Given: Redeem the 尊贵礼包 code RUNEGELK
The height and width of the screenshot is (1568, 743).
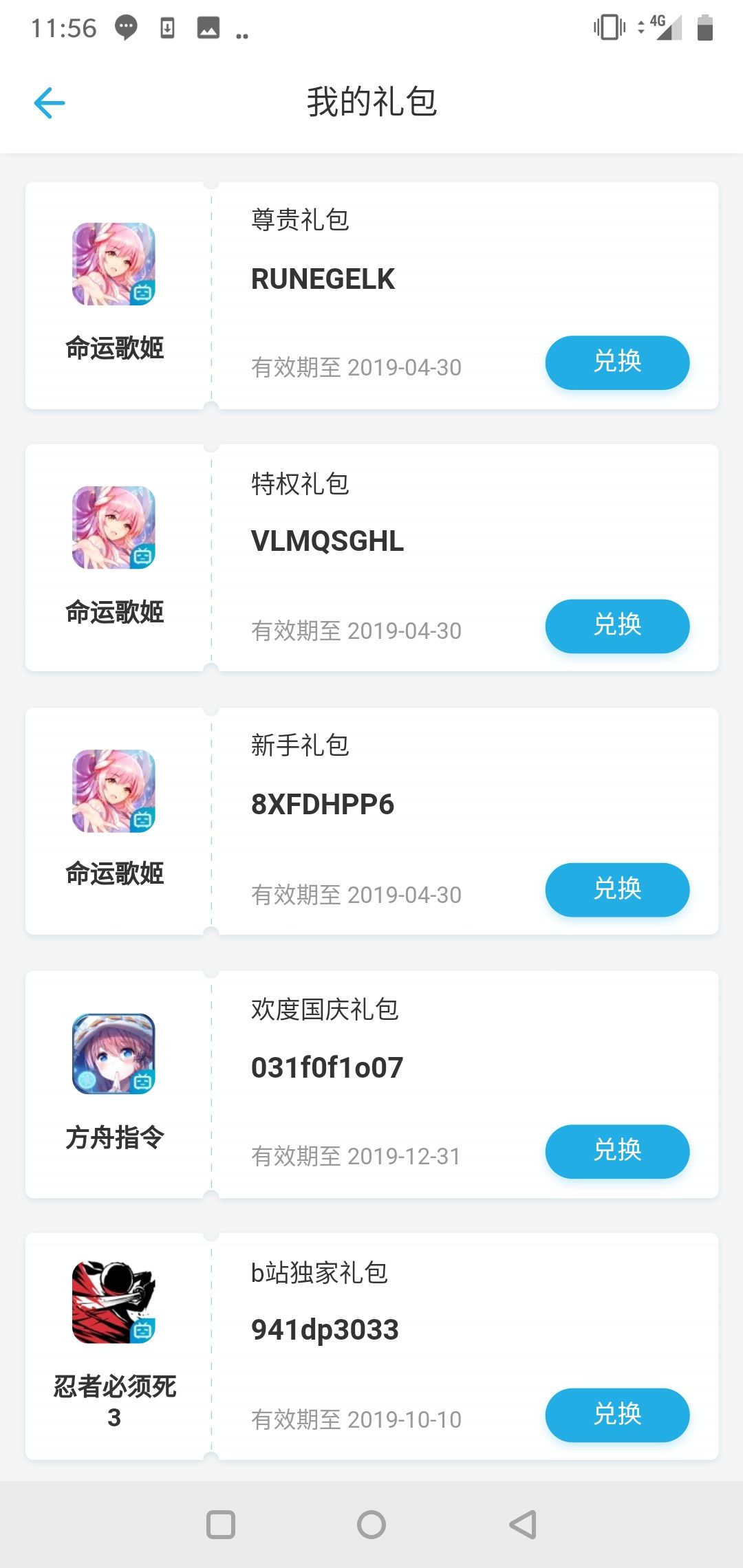Looking at the screenshot, I should pyautogui.click(x=617, y=362).
